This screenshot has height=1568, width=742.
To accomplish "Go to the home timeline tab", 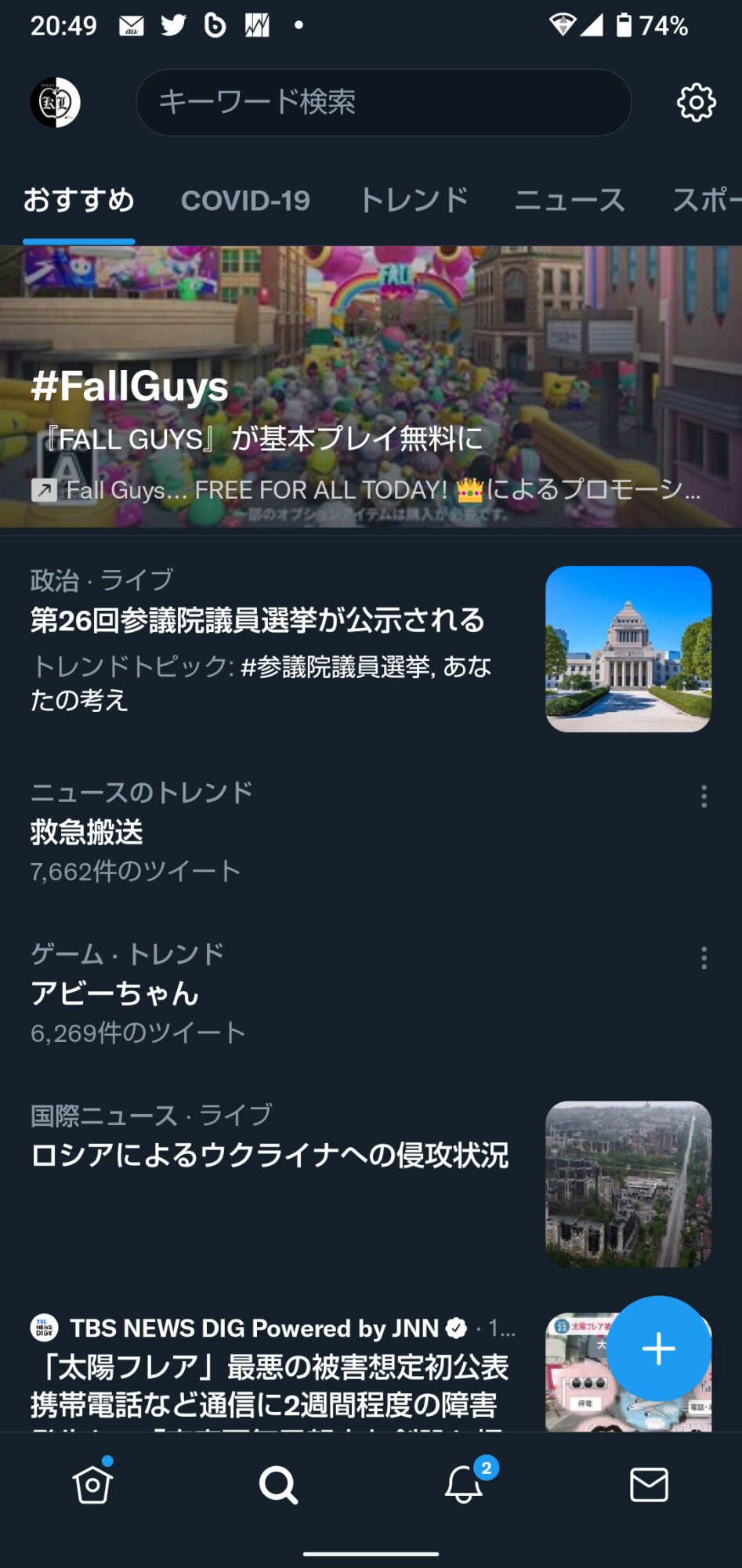I will tap(92, 1484).
